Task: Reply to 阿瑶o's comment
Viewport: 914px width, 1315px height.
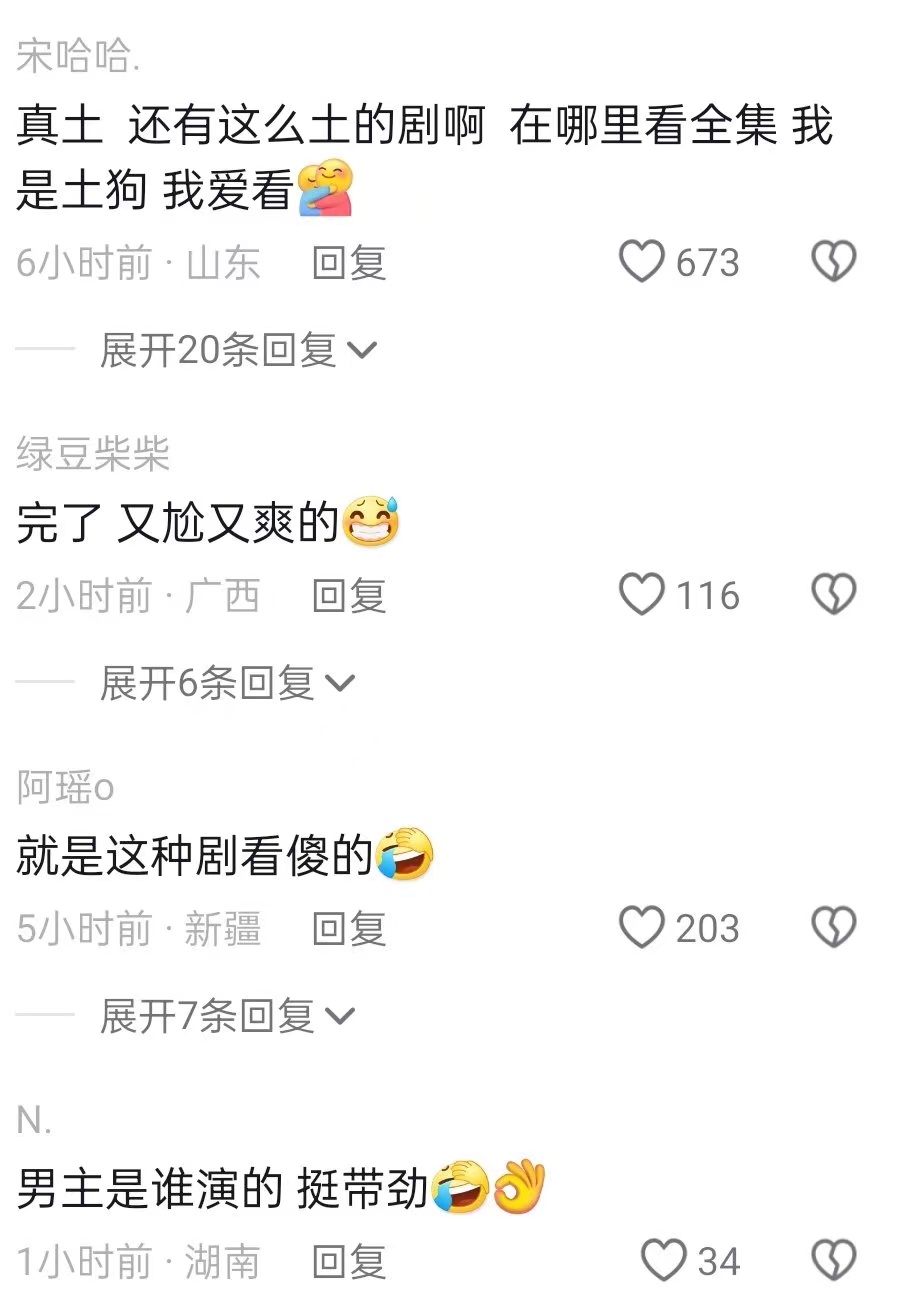Action: (x=349, y=929)
